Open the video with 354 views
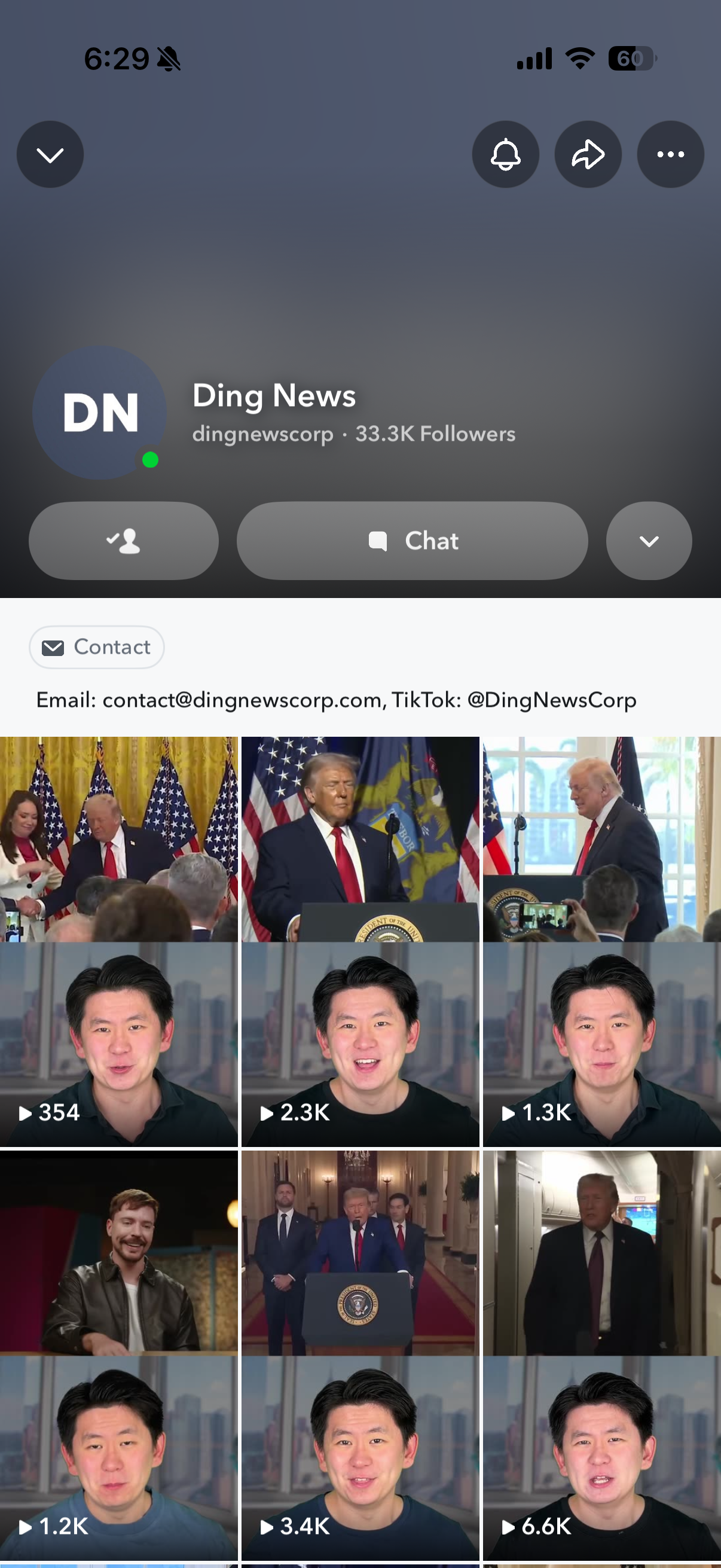The width and height of the screenshot is (721, 1568). click(x=118, y=942)
